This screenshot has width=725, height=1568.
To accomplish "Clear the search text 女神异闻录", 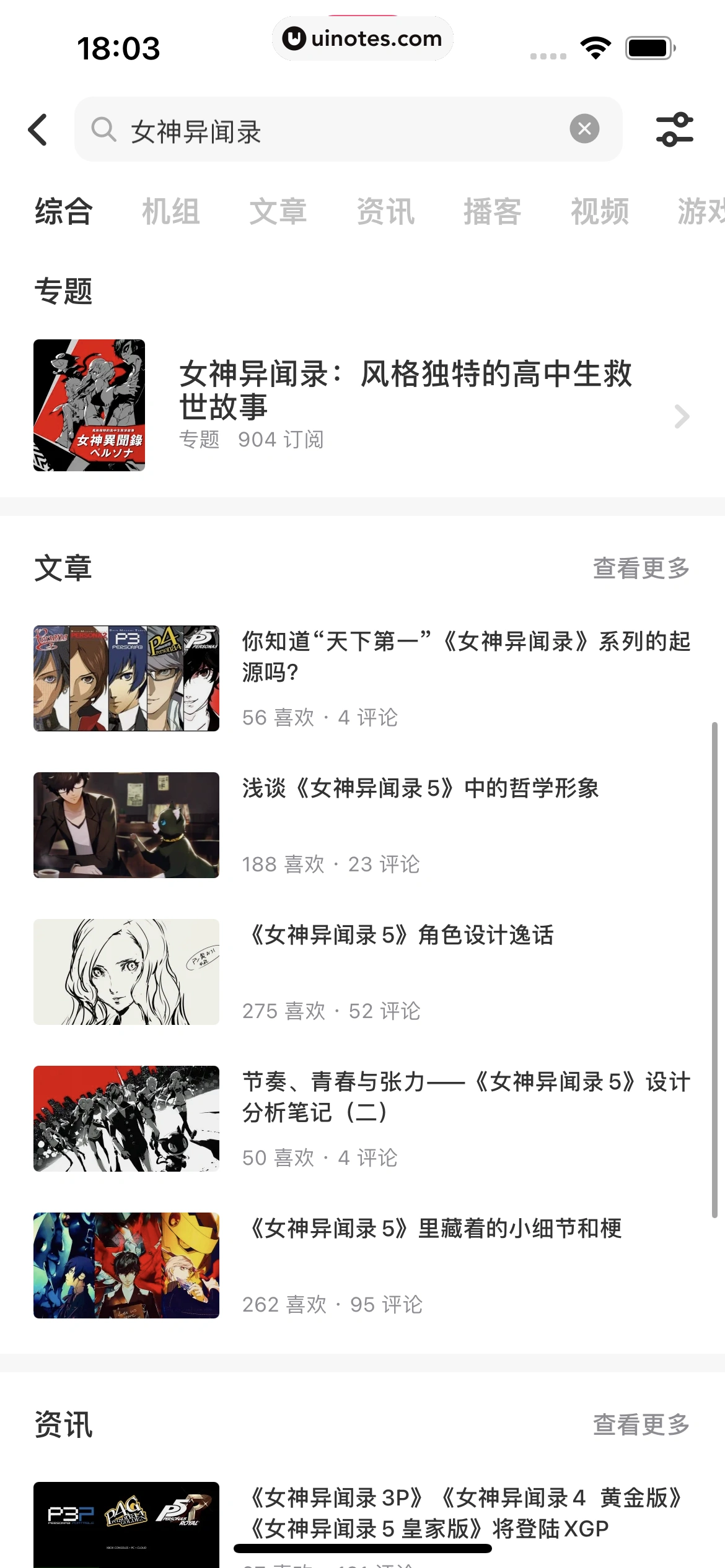I will click(x=584, y=129).
